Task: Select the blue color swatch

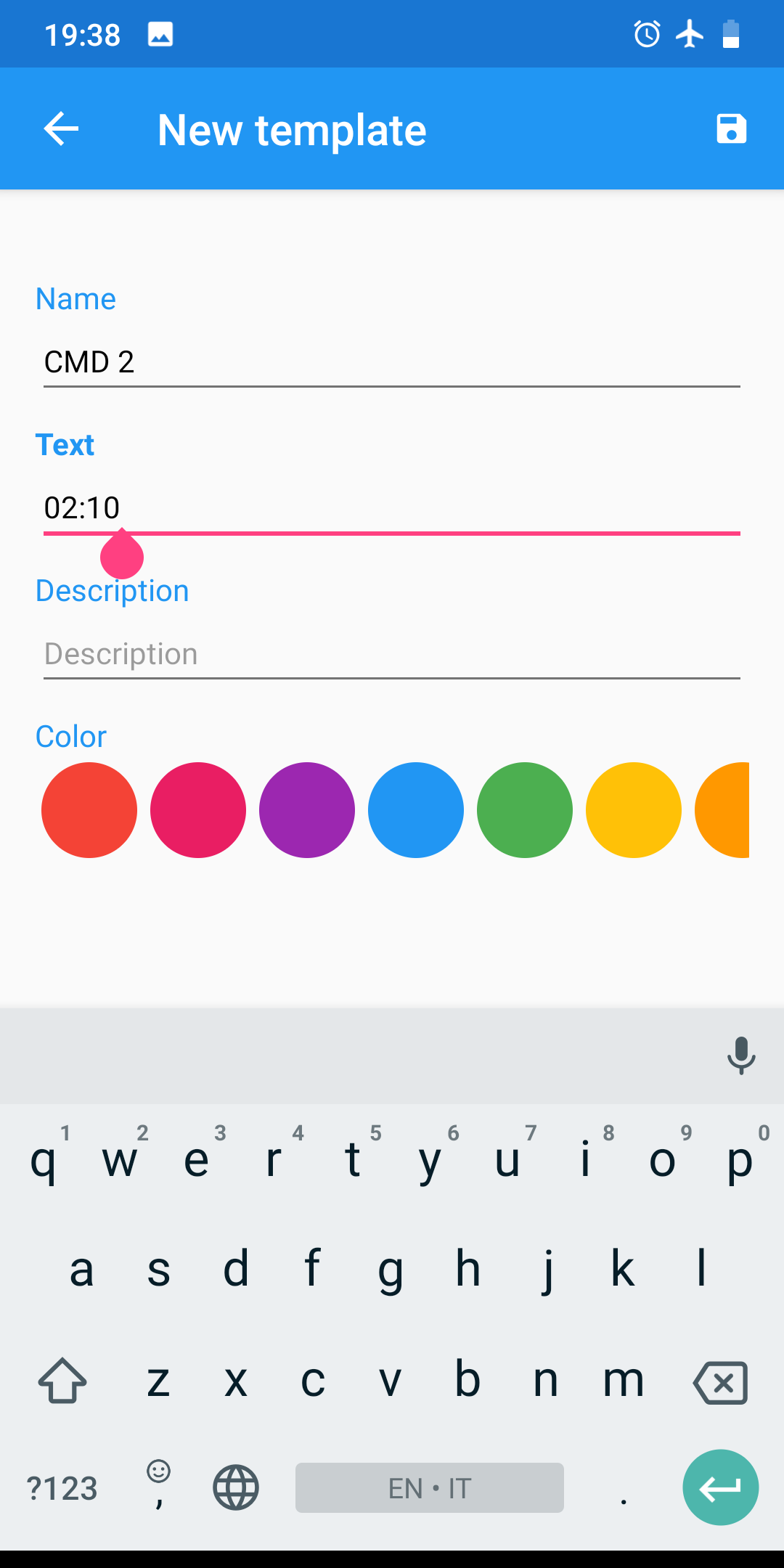Action: [416, 810]
